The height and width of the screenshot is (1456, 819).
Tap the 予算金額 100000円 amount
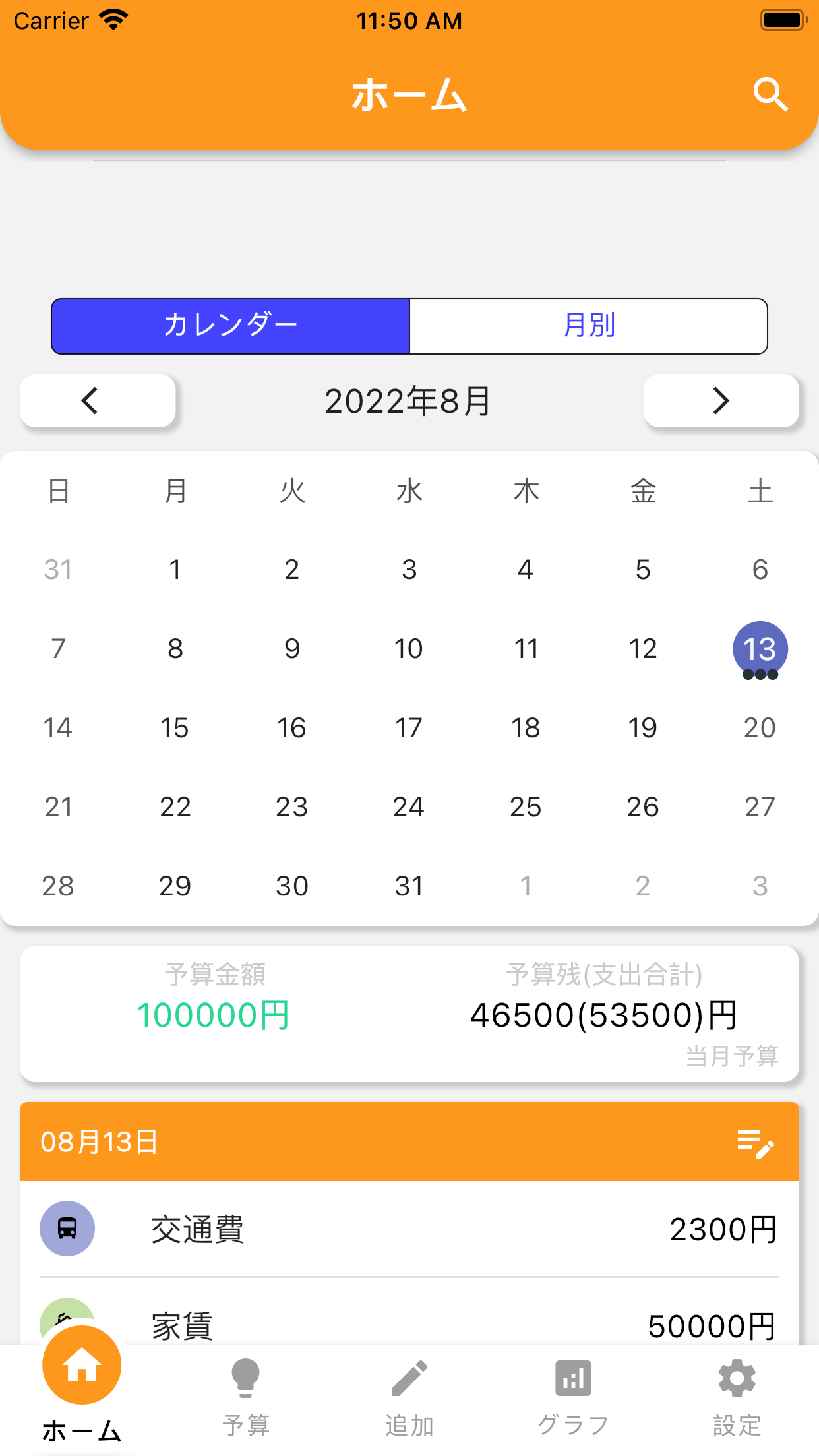(215, 1016)
